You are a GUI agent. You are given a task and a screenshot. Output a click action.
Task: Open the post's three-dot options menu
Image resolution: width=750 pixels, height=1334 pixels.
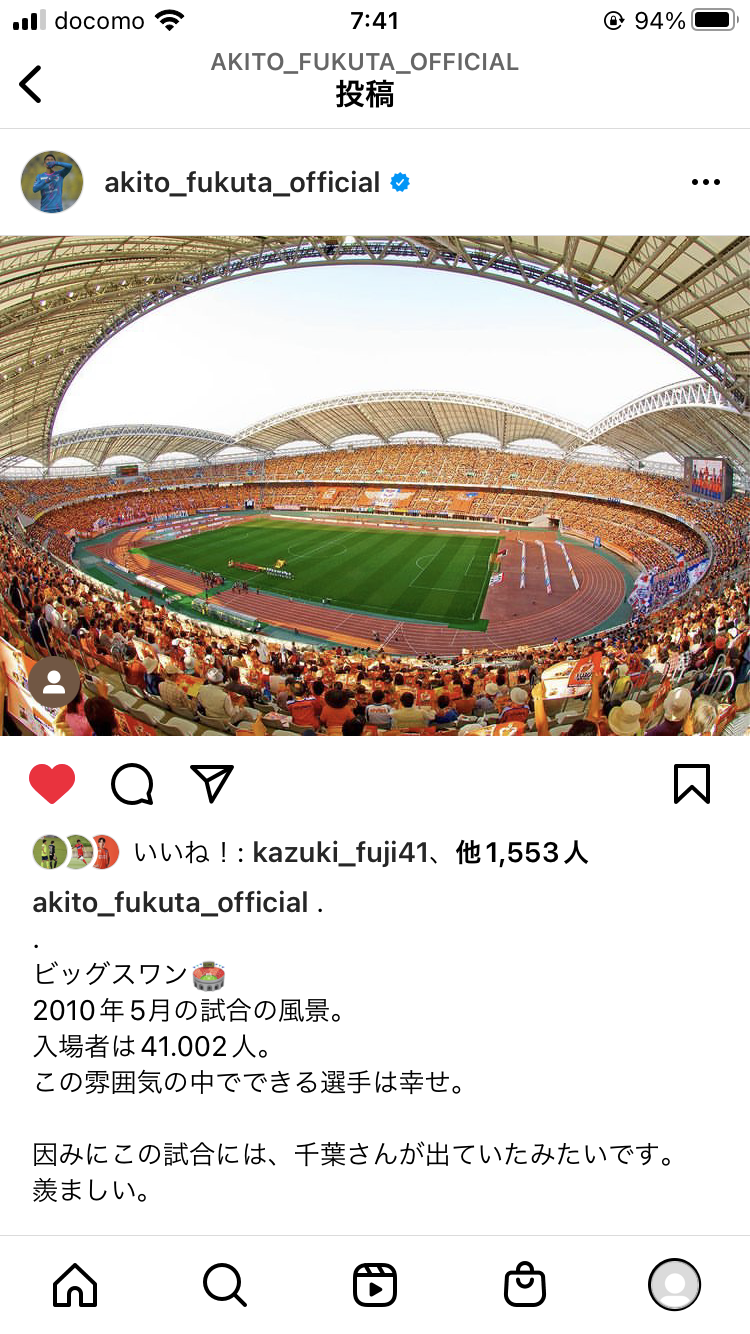pos(706,182)
